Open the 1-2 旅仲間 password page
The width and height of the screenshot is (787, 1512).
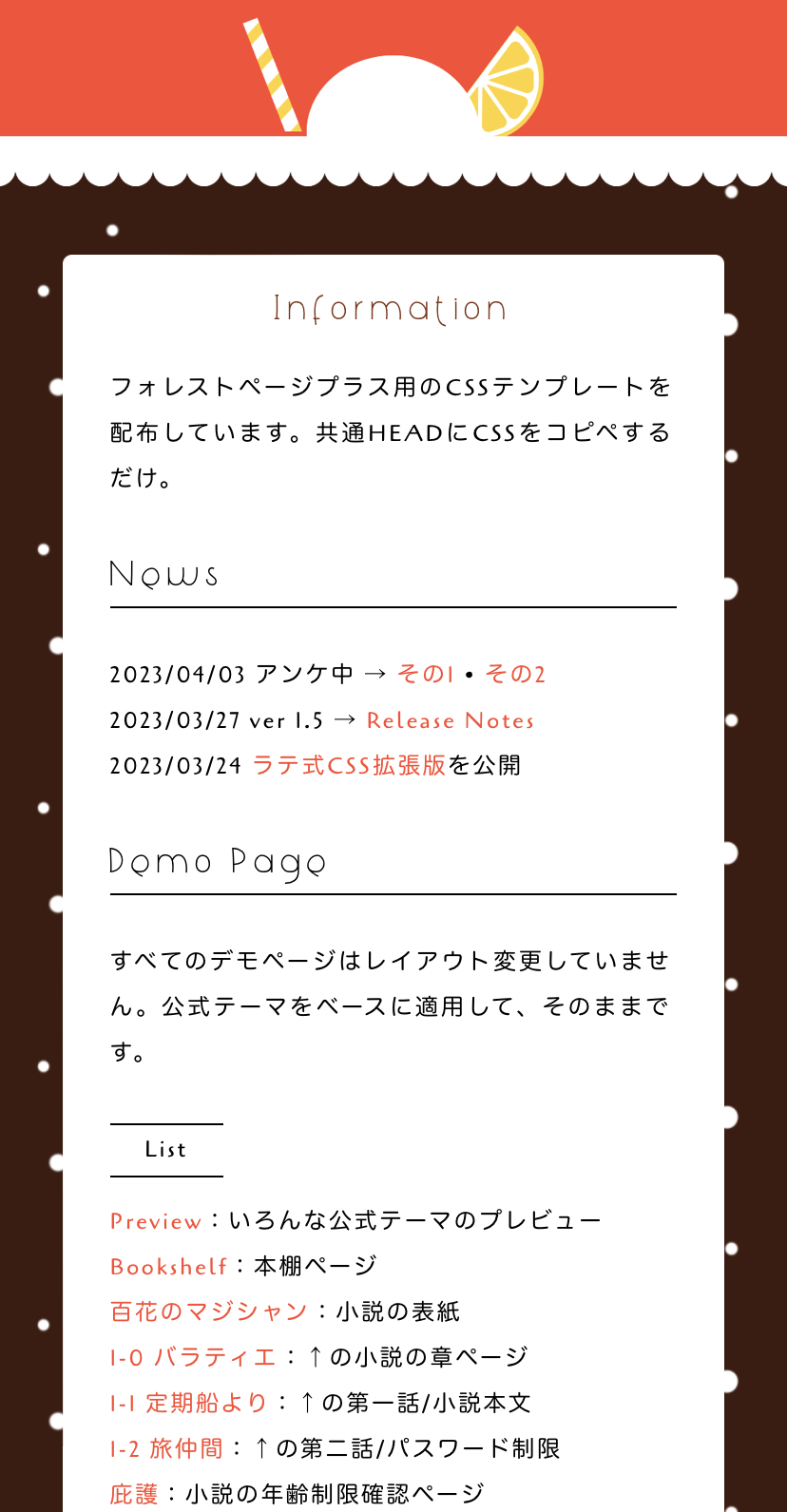pyautogui.click(x=166, y=1448)
